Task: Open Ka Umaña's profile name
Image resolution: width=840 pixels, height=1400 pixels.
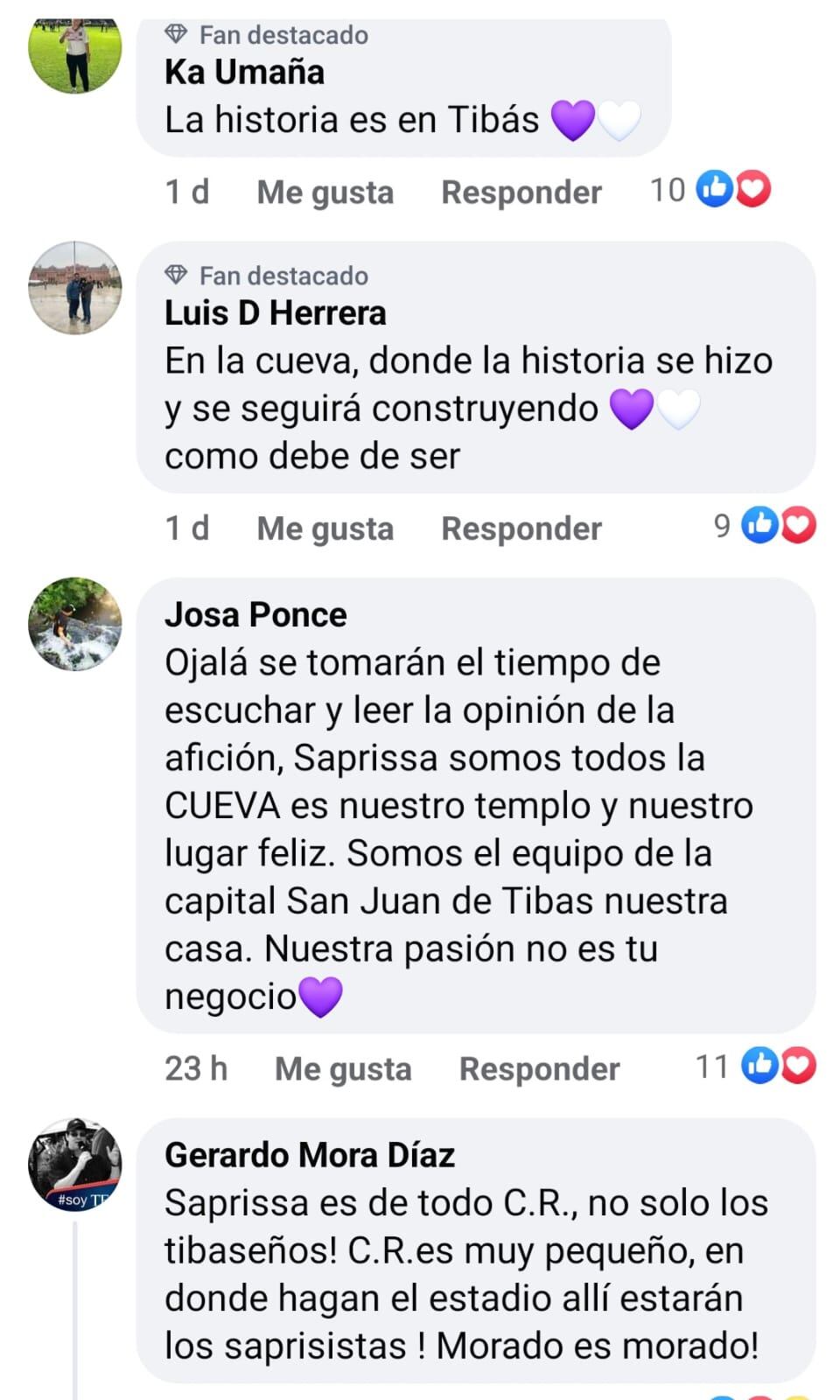Action: (244, 72)
